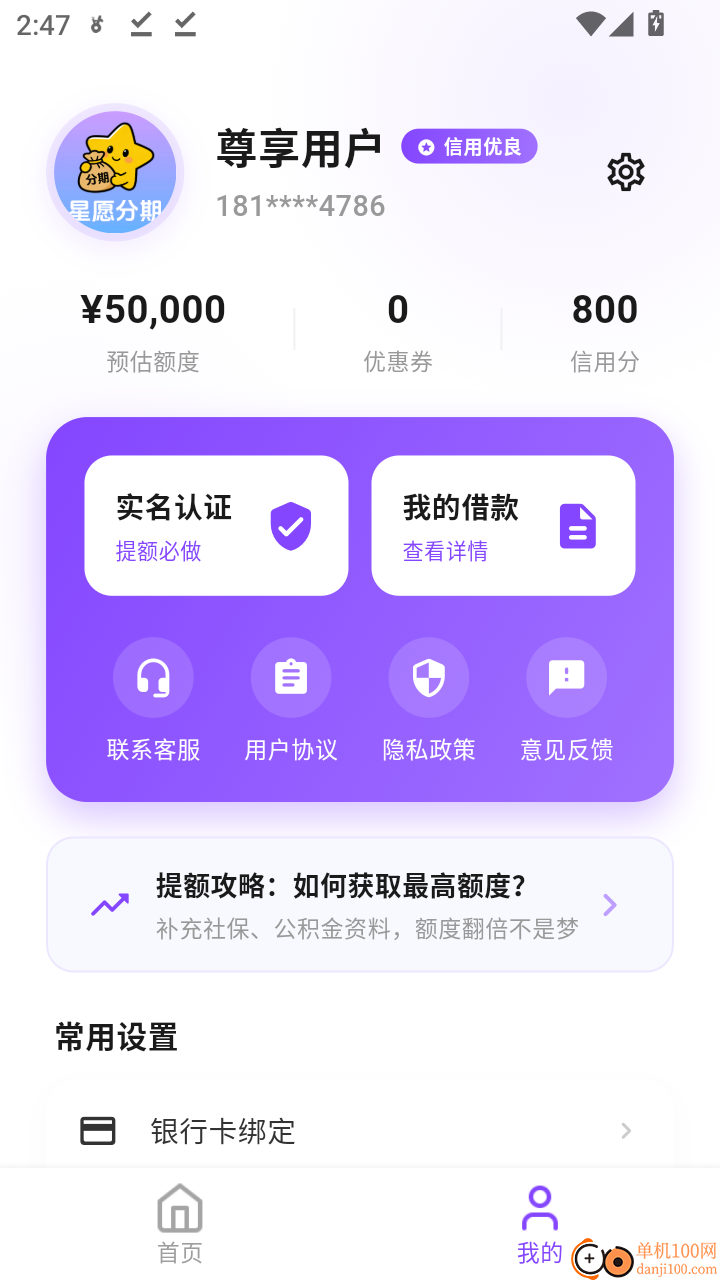Tap the 隐私政策 shield icon
This screenshot has height=1280, width=720.
429,677
